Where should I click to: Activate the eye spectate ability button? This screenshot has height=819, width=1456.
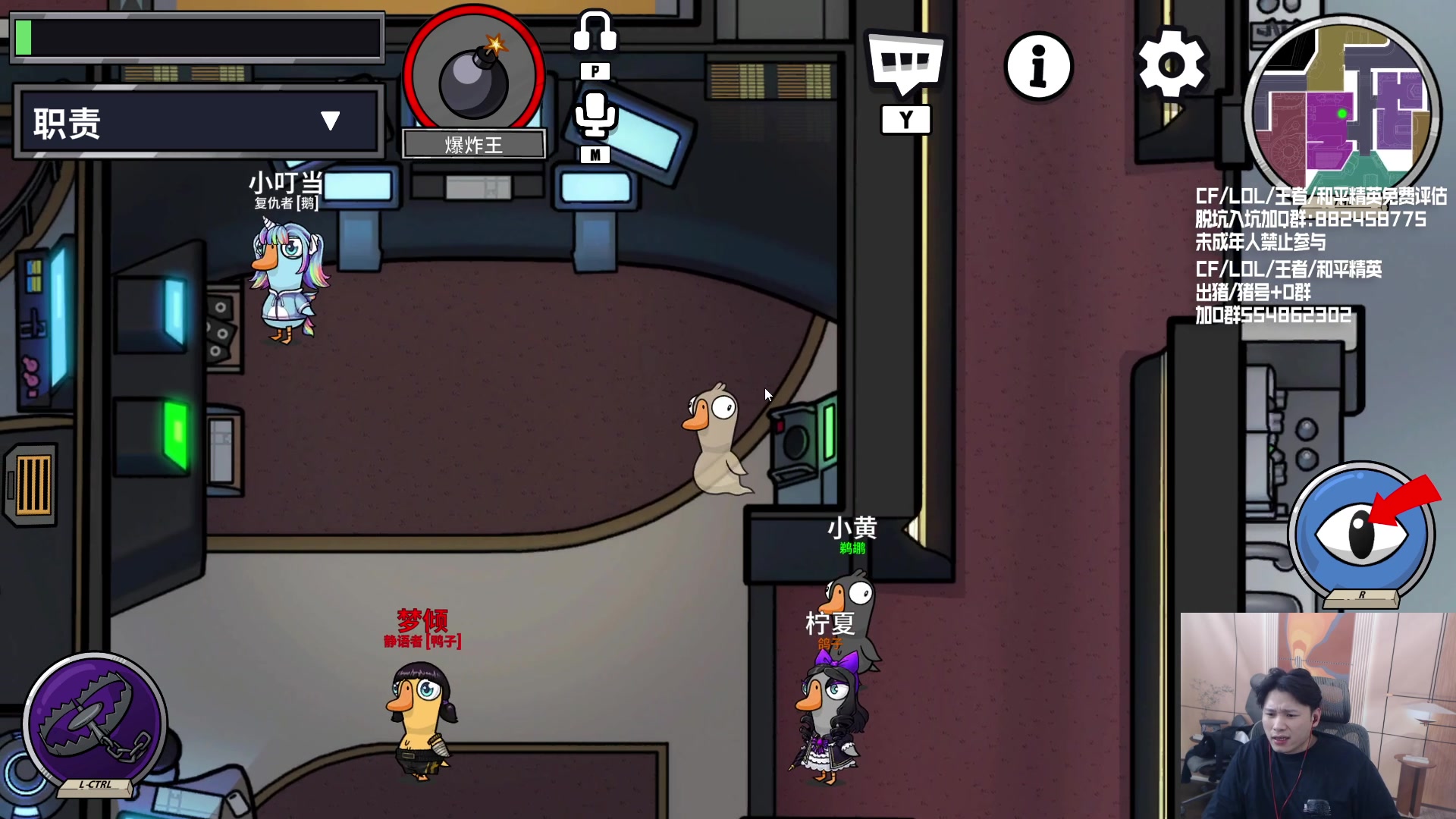[x=1361, y=533]
